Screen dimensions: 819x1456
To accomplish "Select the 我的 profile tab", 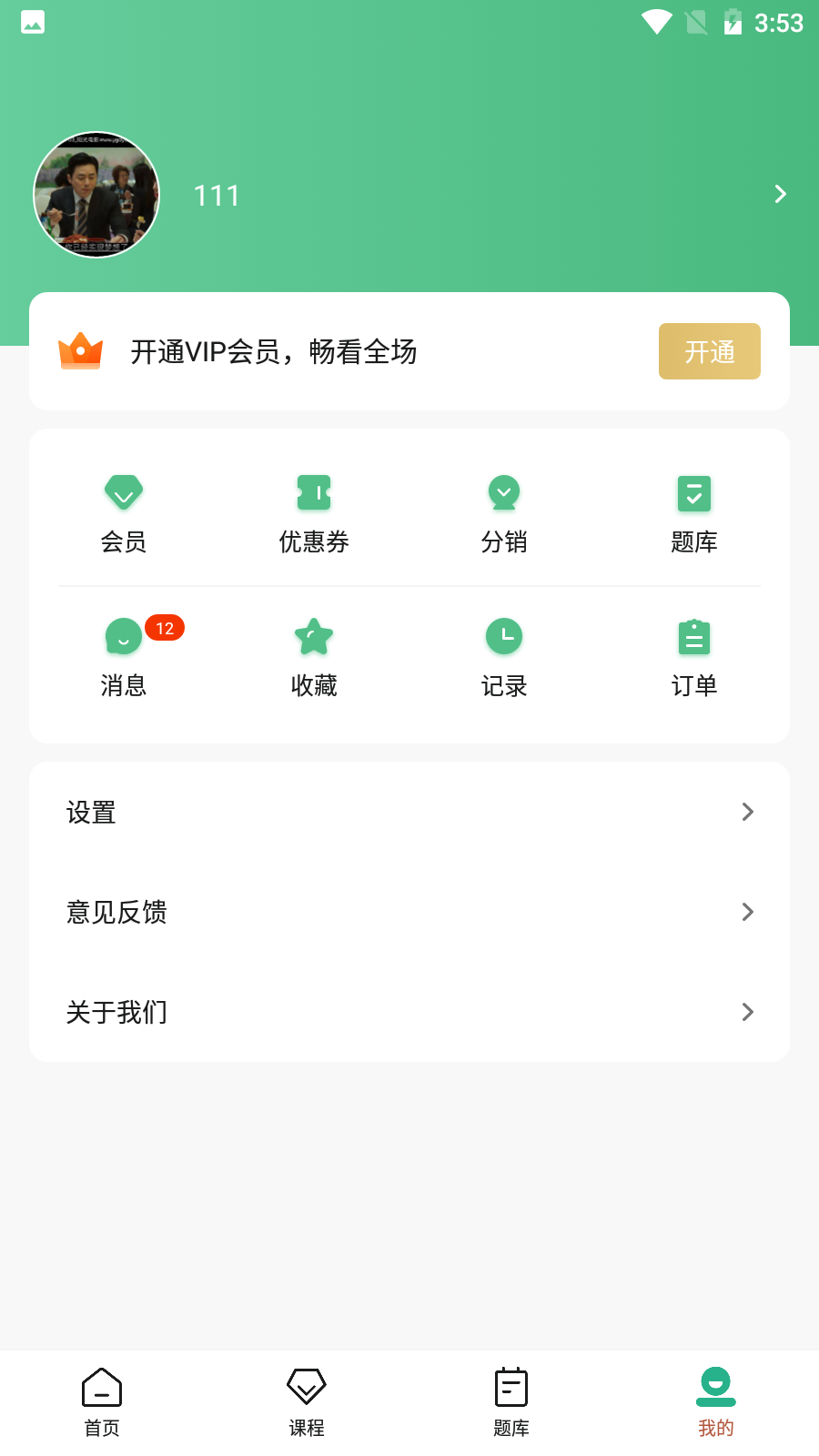I will click(x=715, y=1401).
